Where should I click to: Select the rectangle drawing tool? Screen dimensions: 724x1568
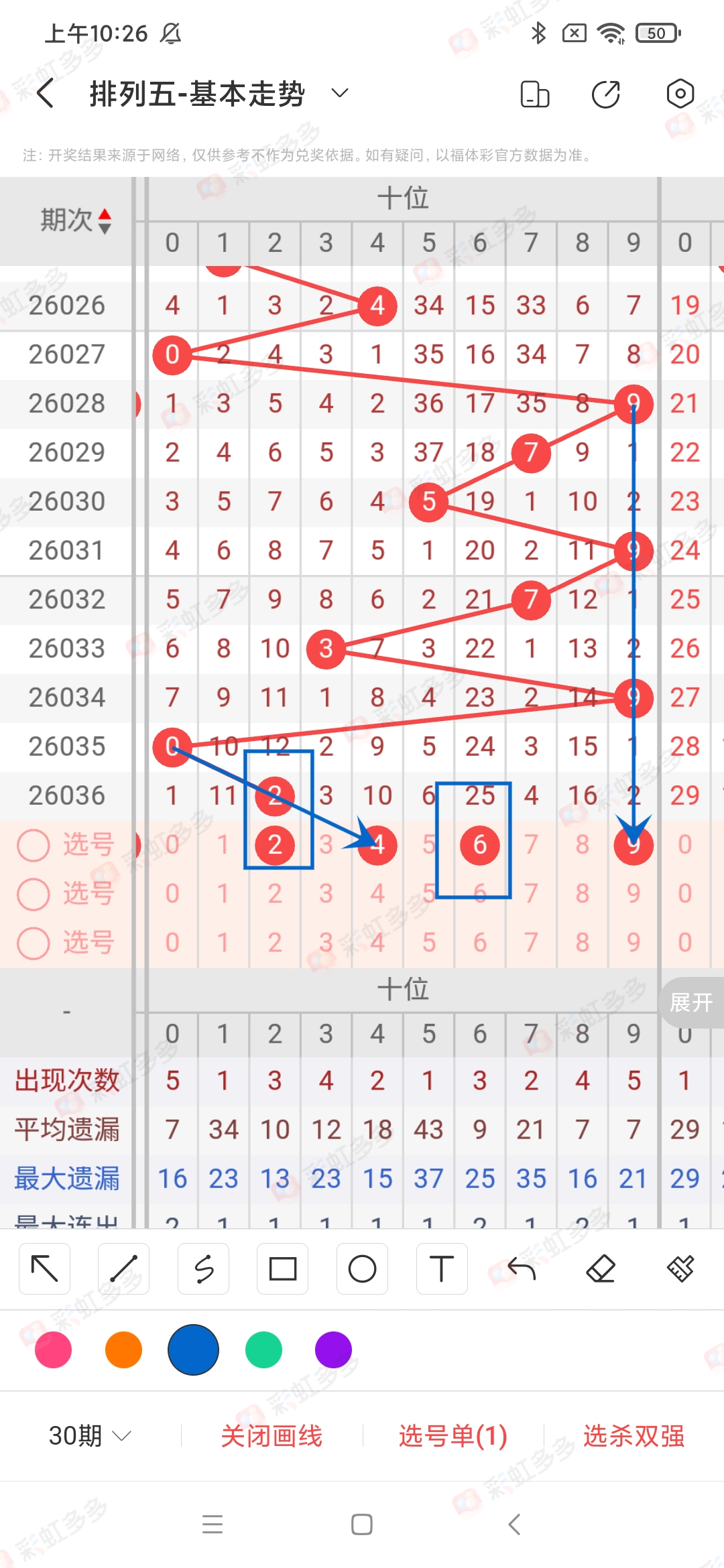pyautogui.click(x=282, y=1268)
